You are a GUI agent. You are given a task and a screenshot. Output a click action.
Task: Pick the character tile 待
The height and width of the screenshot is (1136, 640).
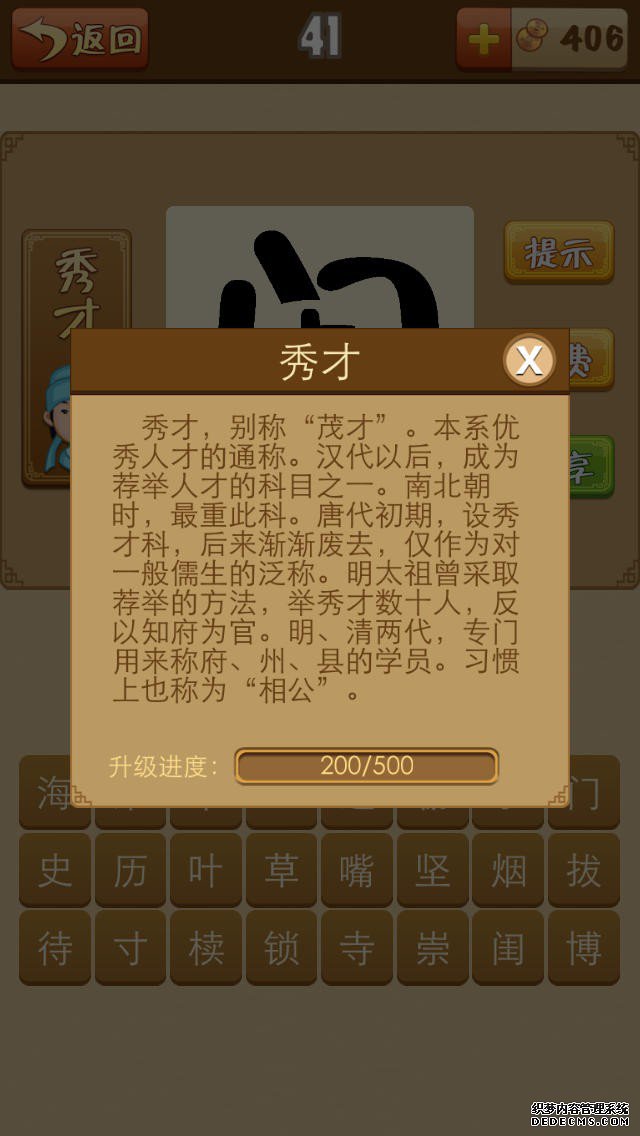tap(55, 947)
